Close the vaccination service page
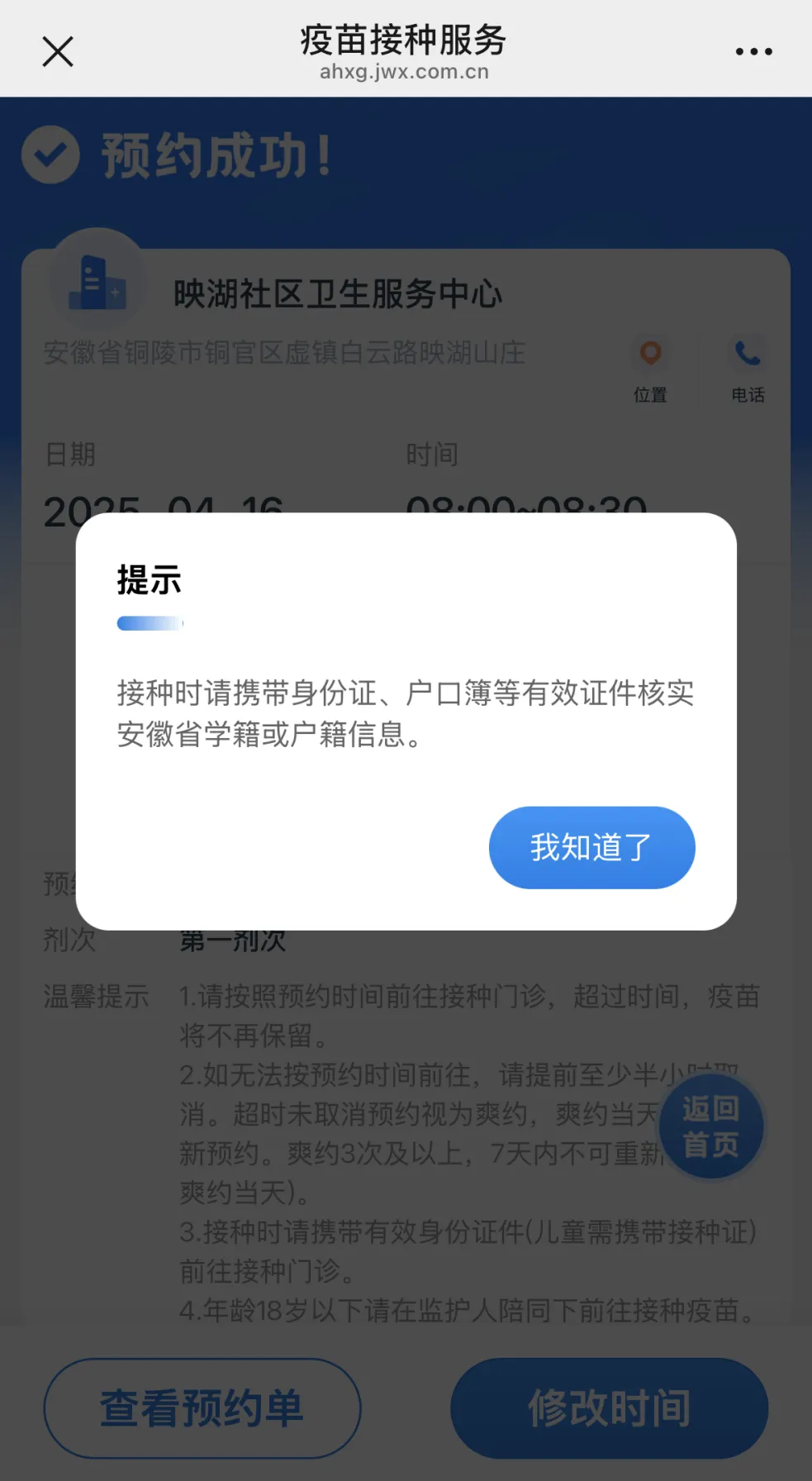The height and width of the screenshot is (1481, 812). (58, 51)
